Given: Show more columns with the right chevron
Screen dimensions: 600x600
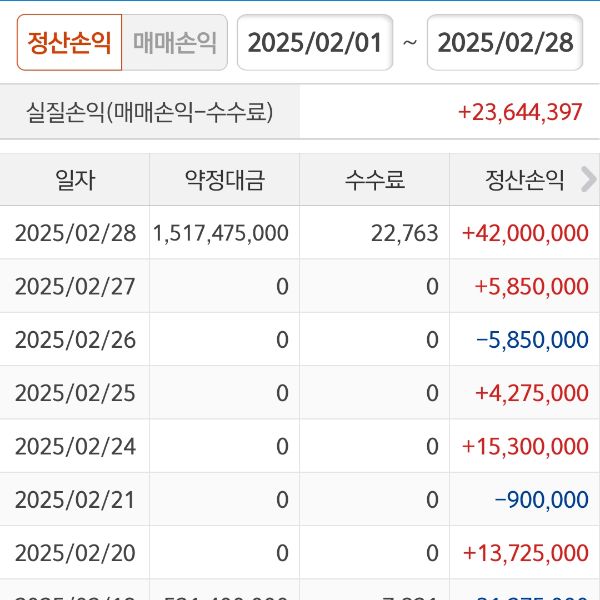Looking at the screenshot, I should 588,180.
